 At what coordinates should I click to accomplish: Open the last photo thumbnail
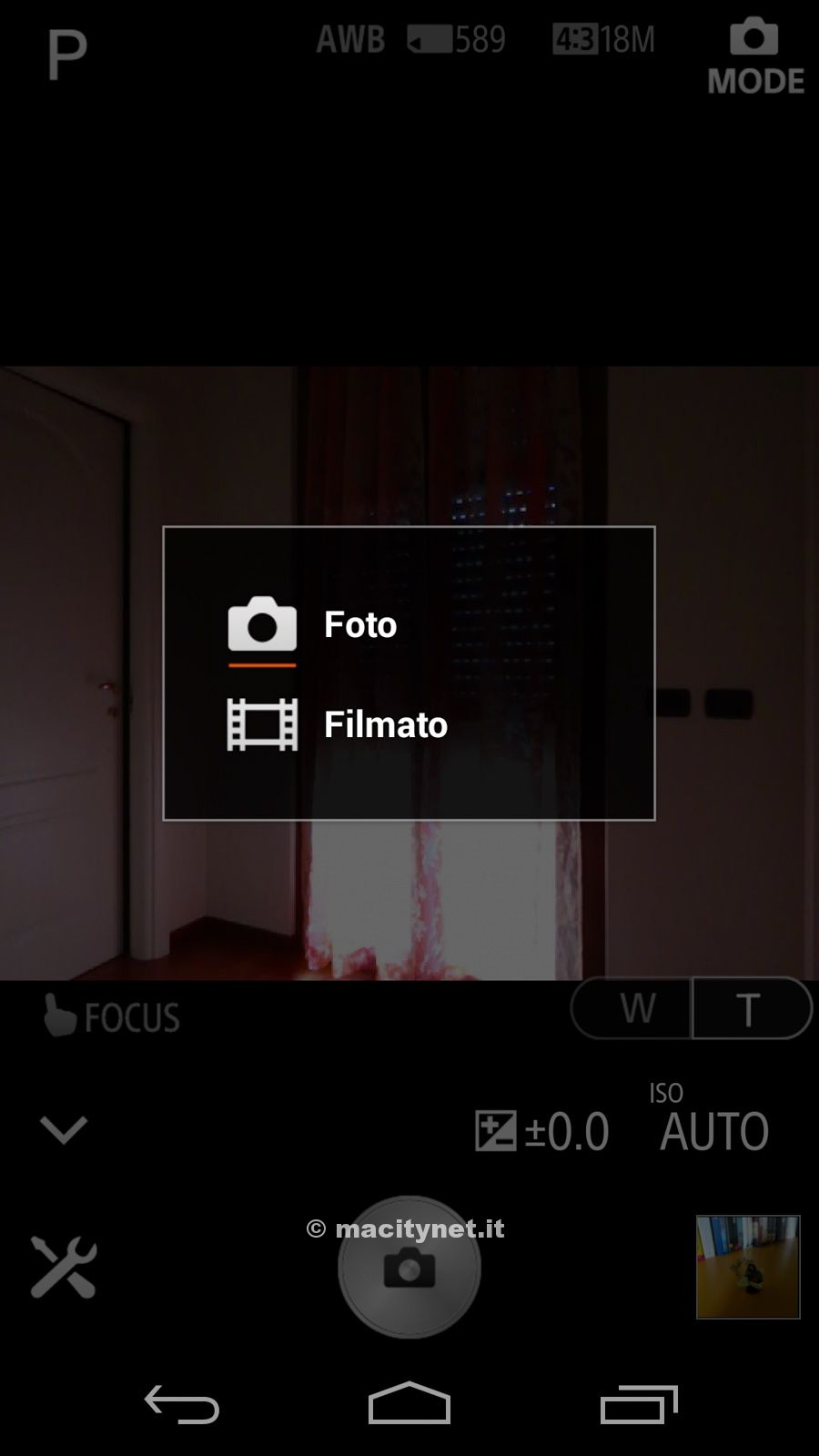pos(747,1266)
